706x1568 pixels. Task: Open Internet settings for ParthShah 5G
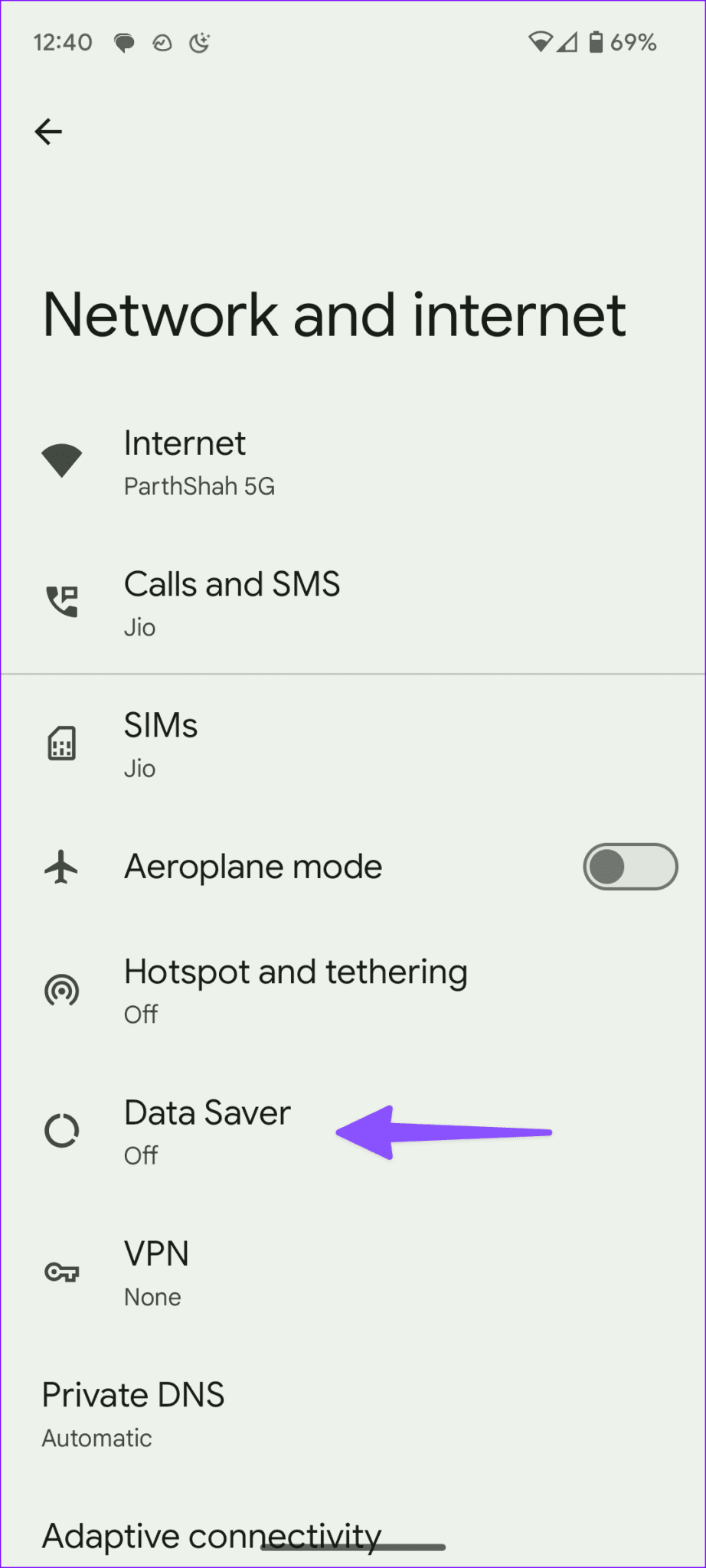(x=199, y=462)
